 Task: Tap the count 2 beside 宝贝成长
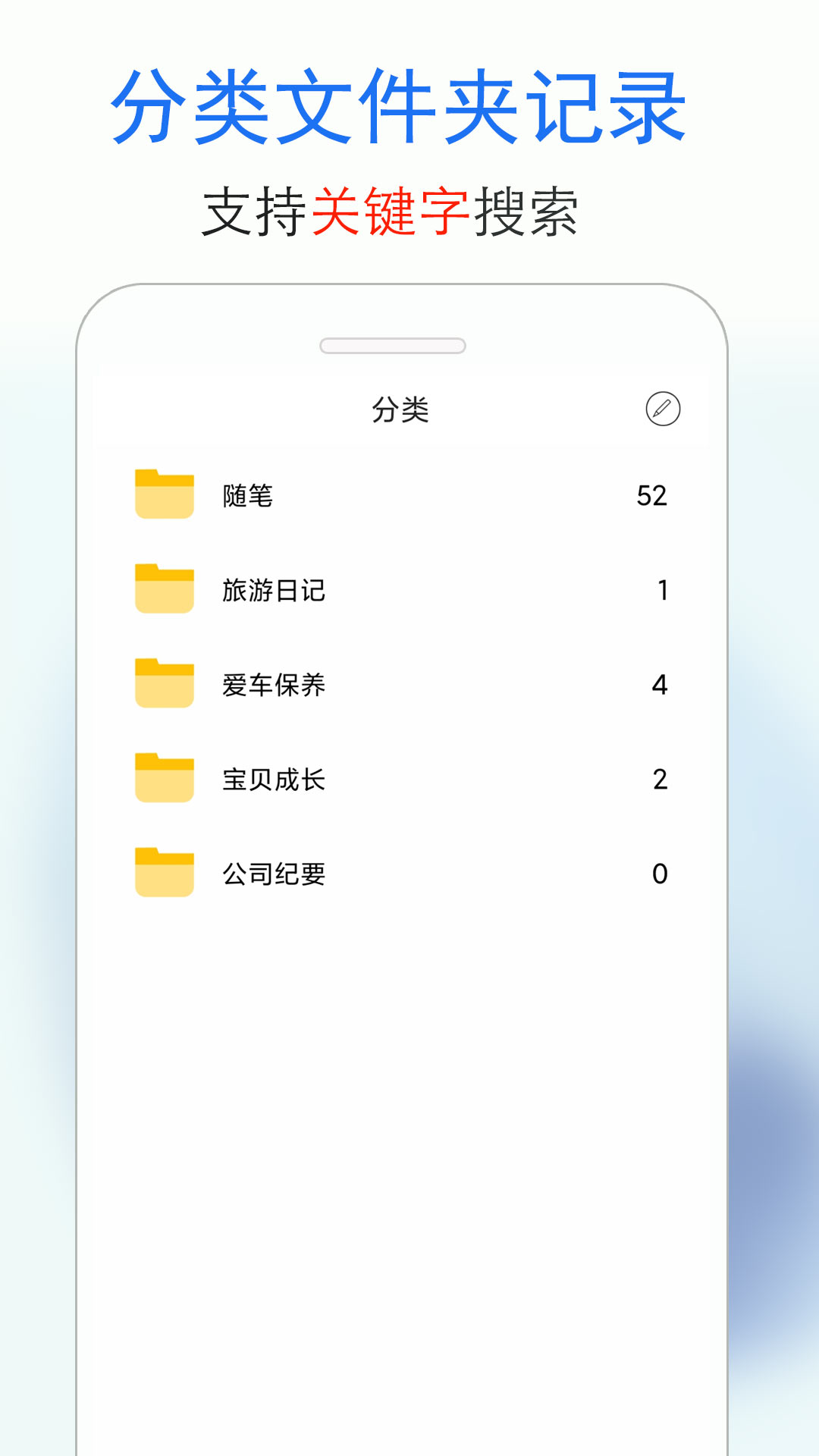661,779
